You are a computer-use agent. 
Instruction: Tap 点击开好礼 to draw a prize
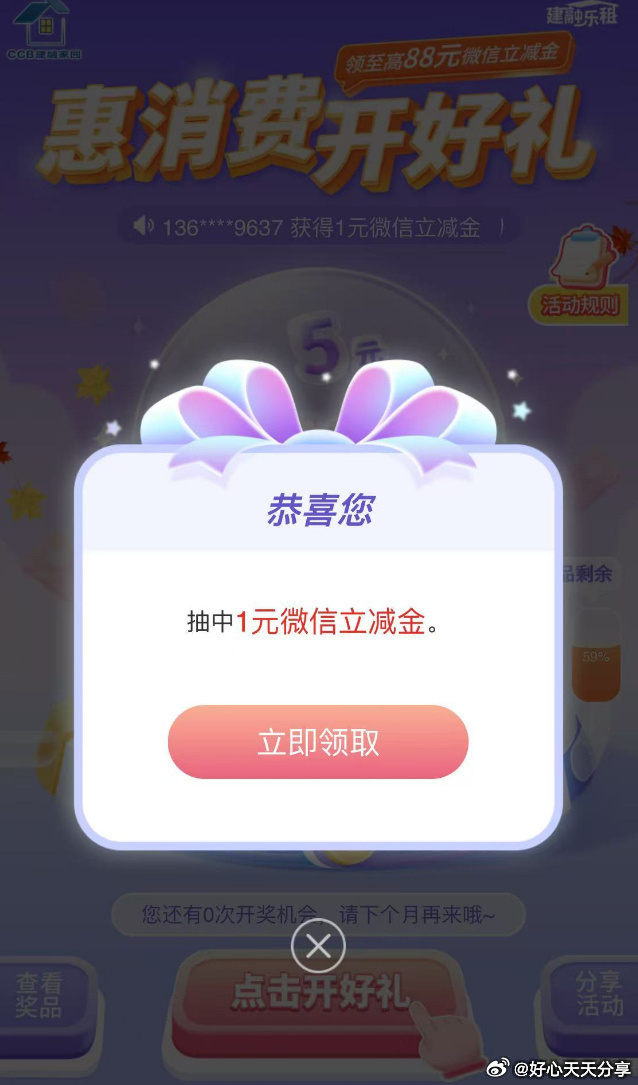click(x=320, y=993)
